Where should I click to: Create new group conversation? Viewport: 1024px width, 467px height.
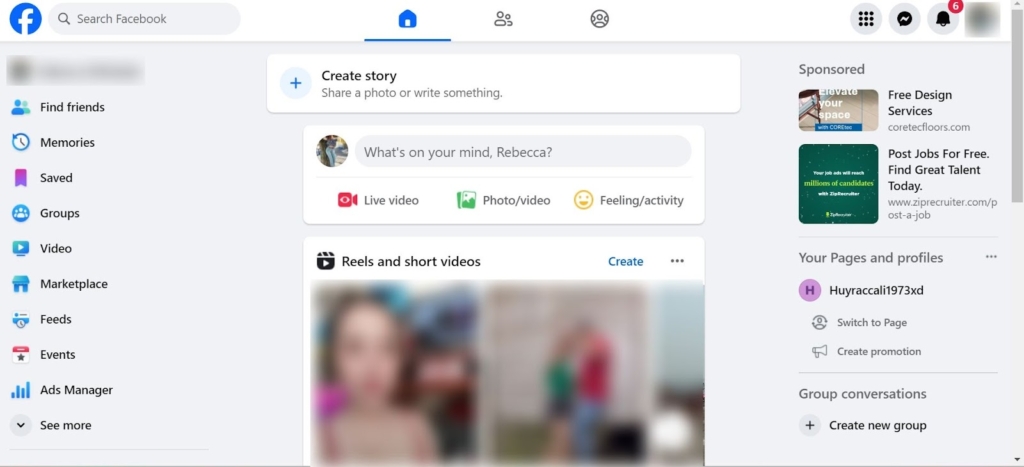(x=877, y=425)
